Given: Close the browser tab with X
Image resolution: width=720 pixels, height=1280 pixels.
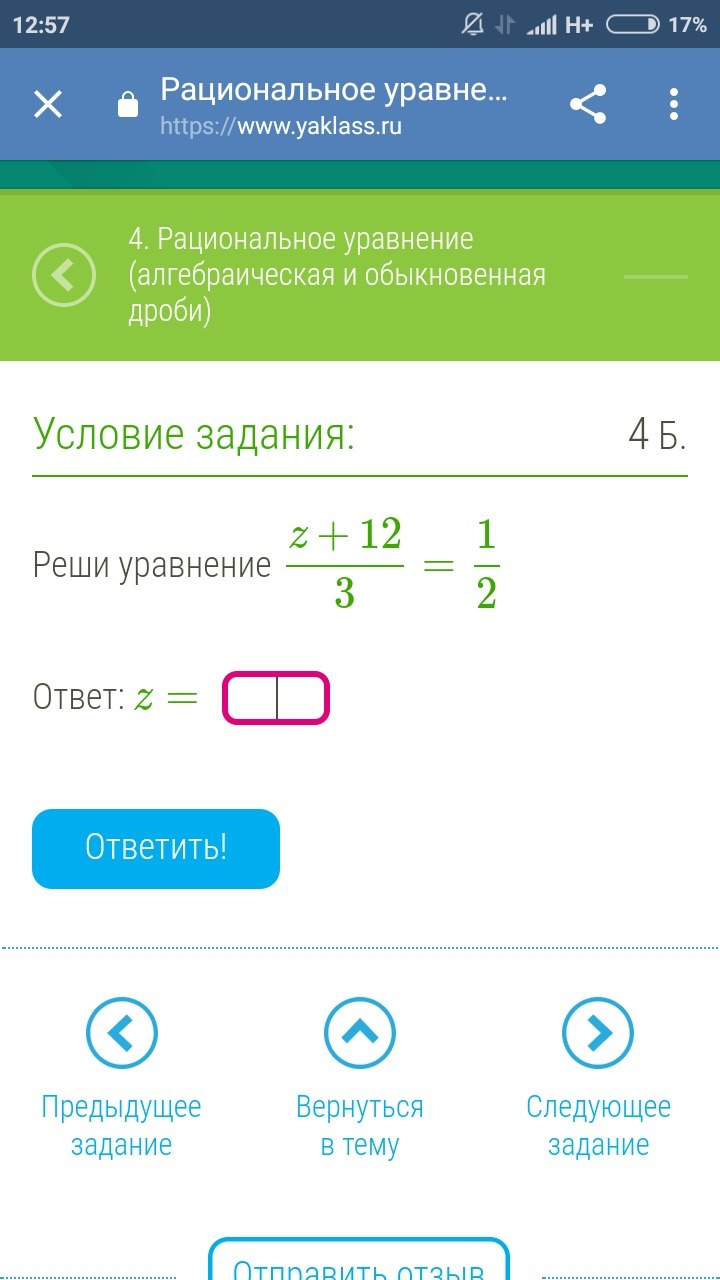Looking at the screenshot, I should (48, 104).
